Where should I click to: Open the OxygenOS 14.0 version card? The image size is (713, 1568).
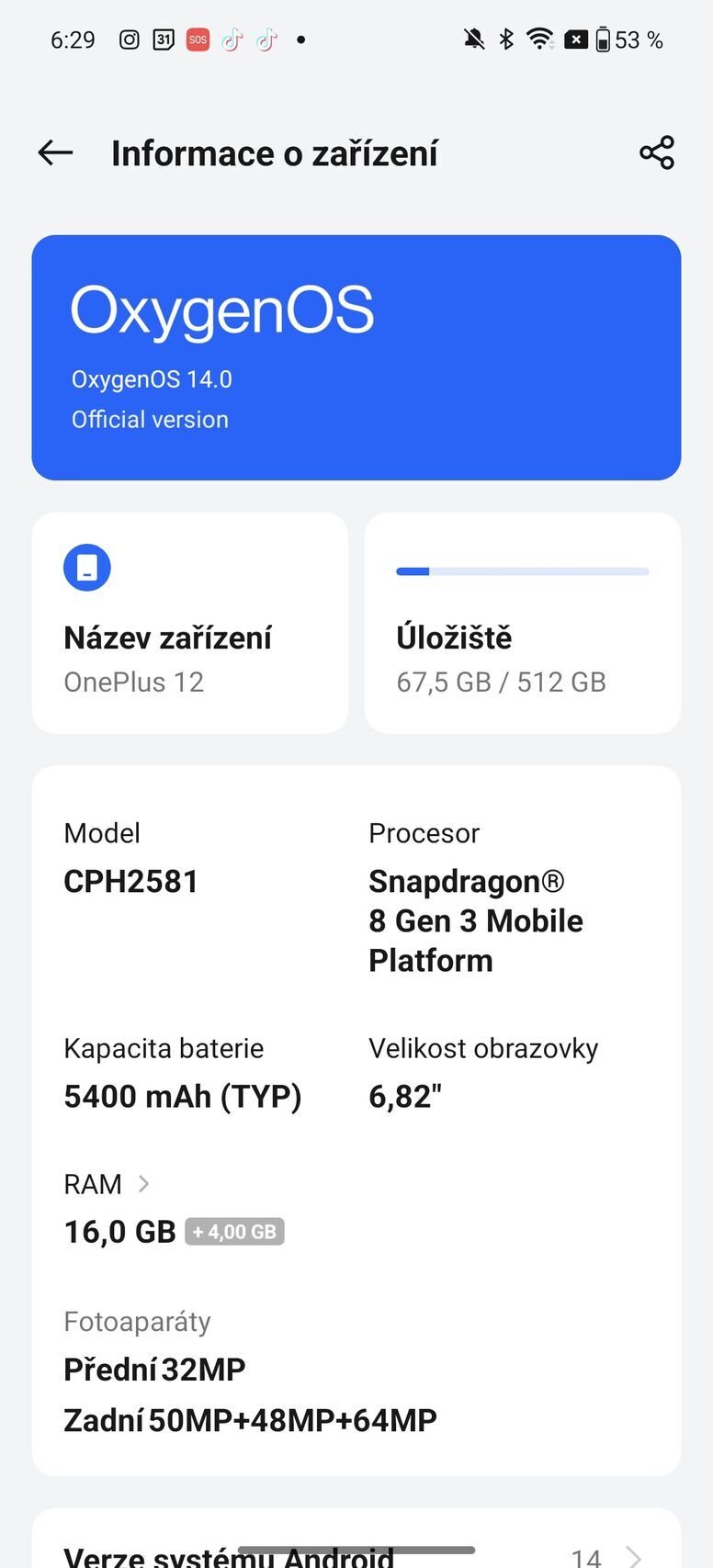(x=356, y=357)
